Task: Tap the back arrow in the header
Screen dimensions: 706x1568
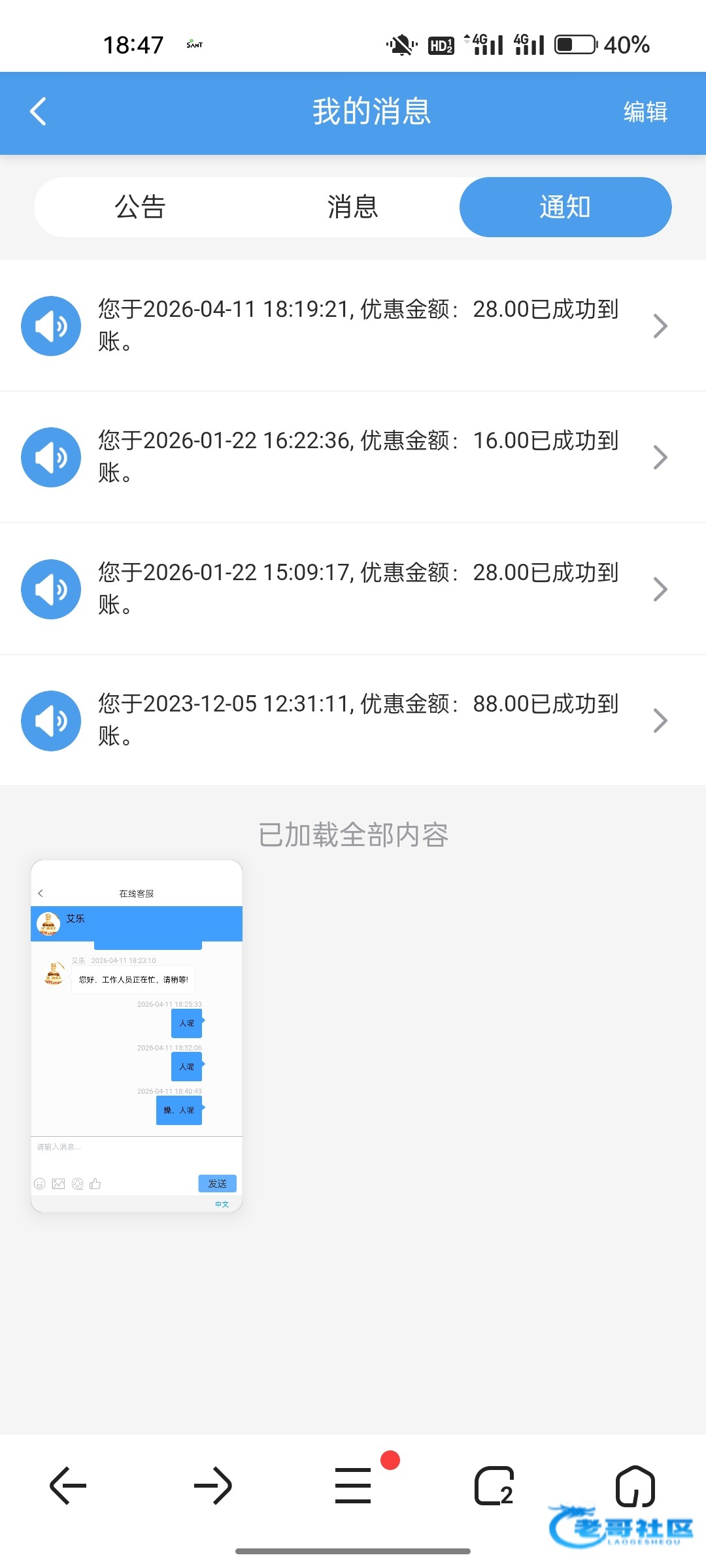Action: tap(39, 111)
